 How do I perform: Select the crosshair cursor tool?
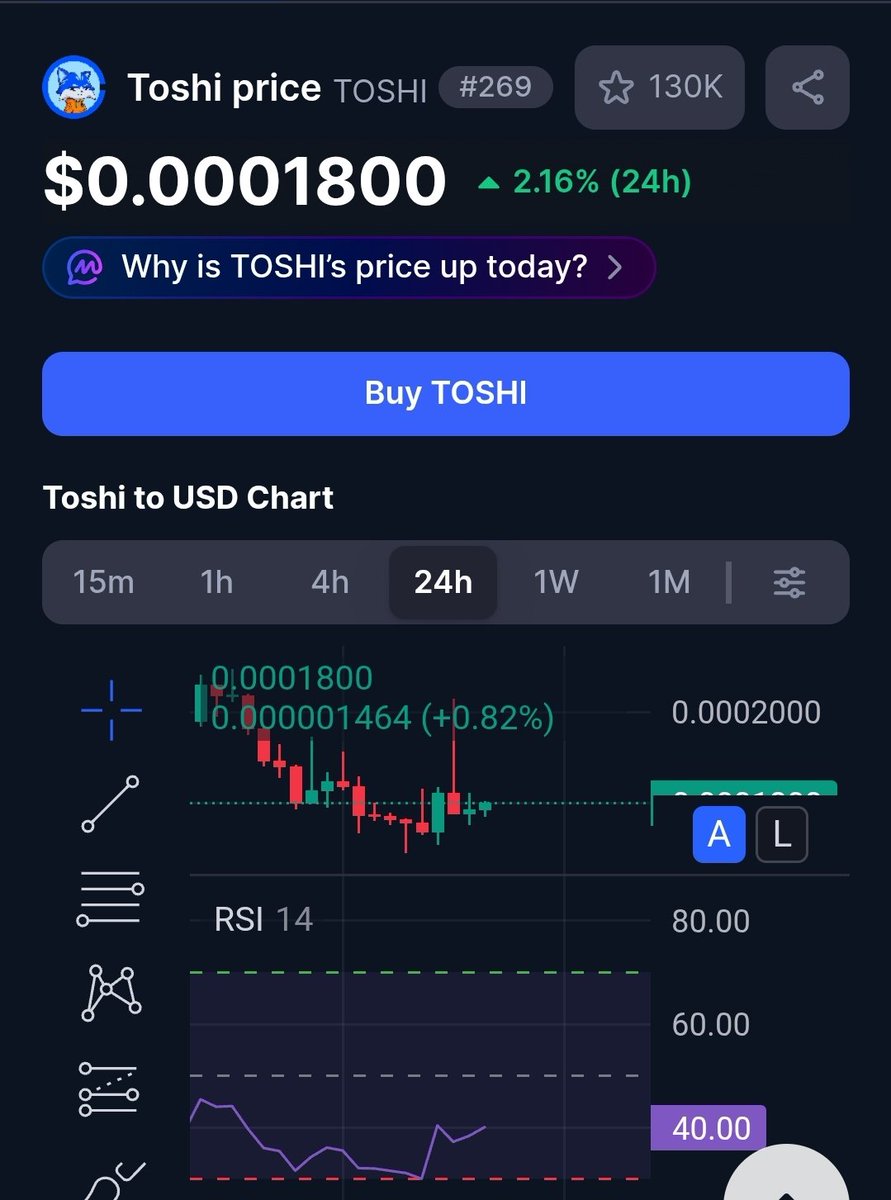(x=111, y=710)
